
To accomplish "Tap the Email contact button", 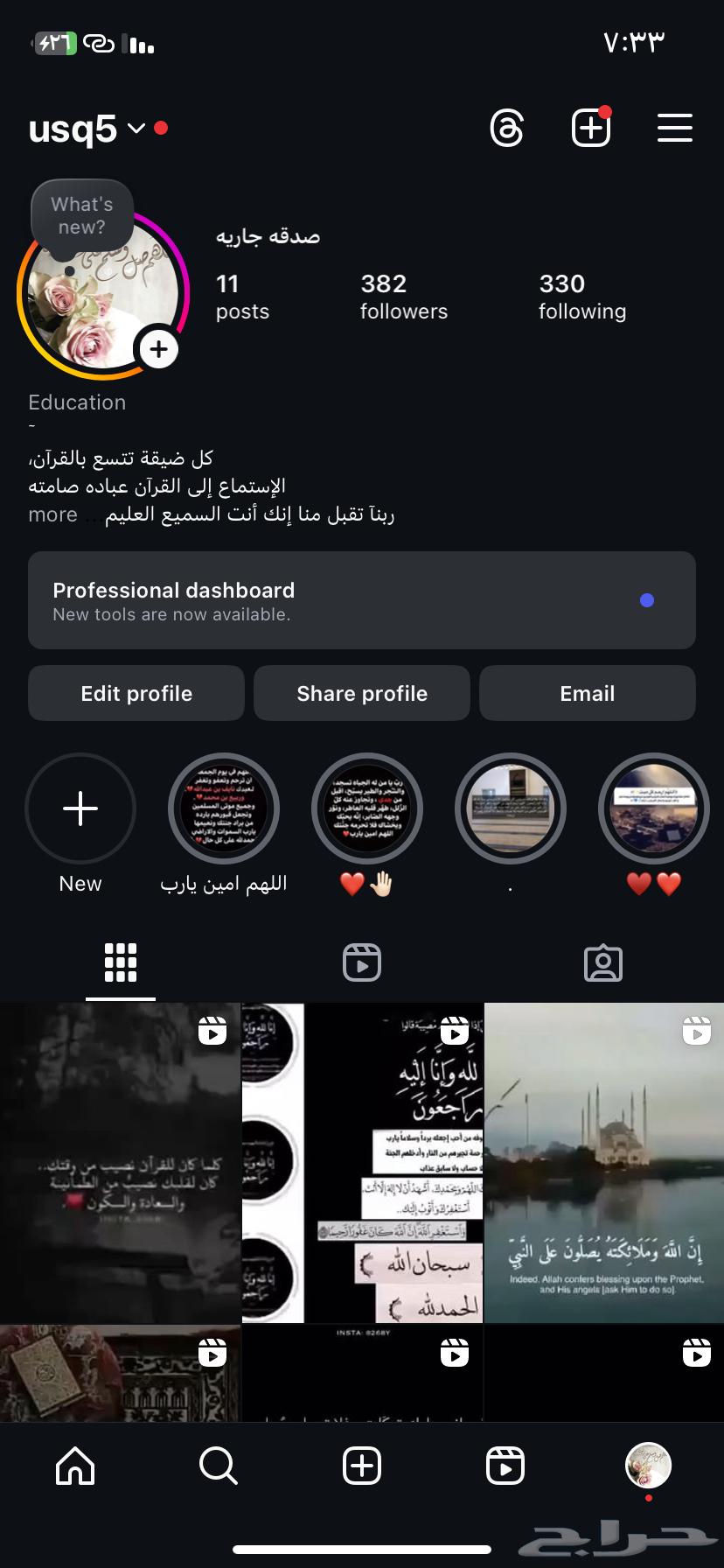I will tap(587, 692).
